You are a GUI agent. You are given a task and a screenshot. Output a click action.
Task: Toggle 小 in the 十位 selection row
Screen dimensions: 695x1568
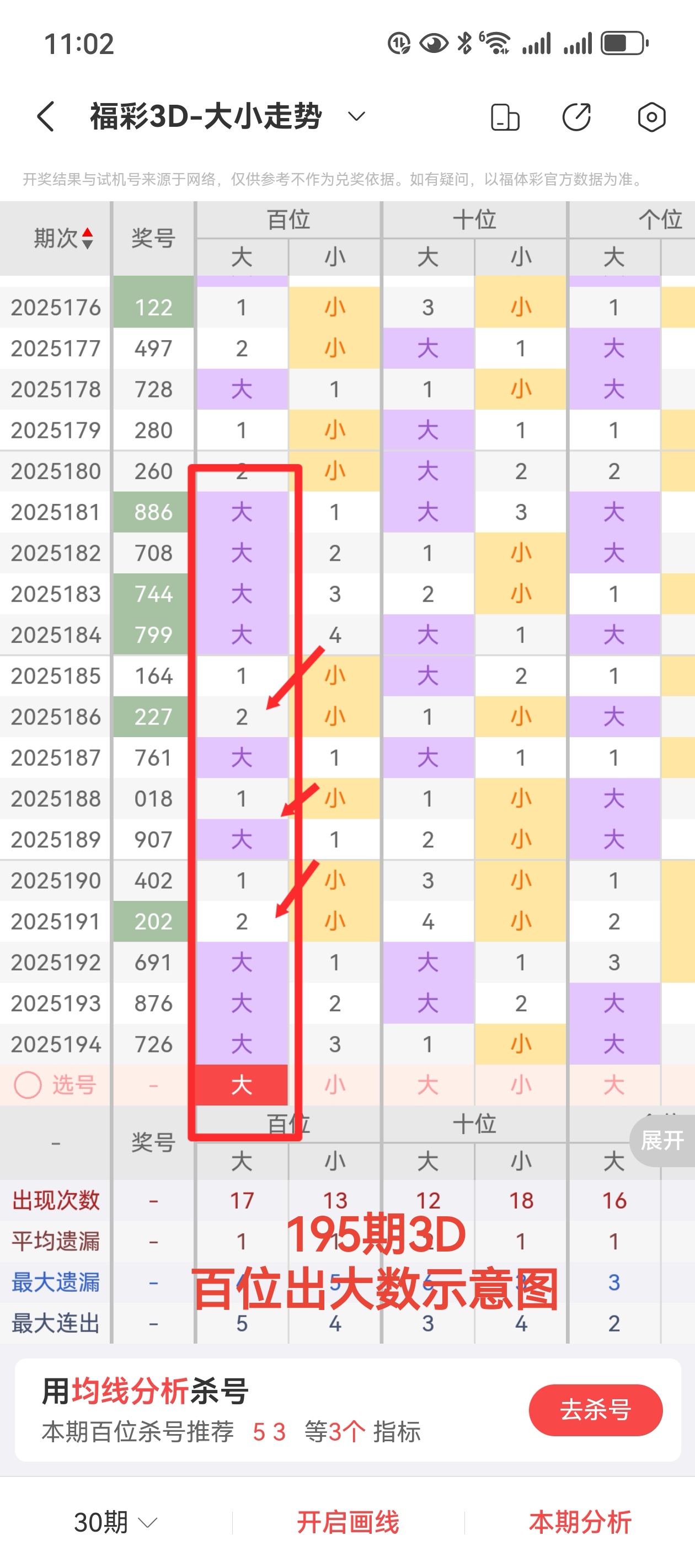521,1083
